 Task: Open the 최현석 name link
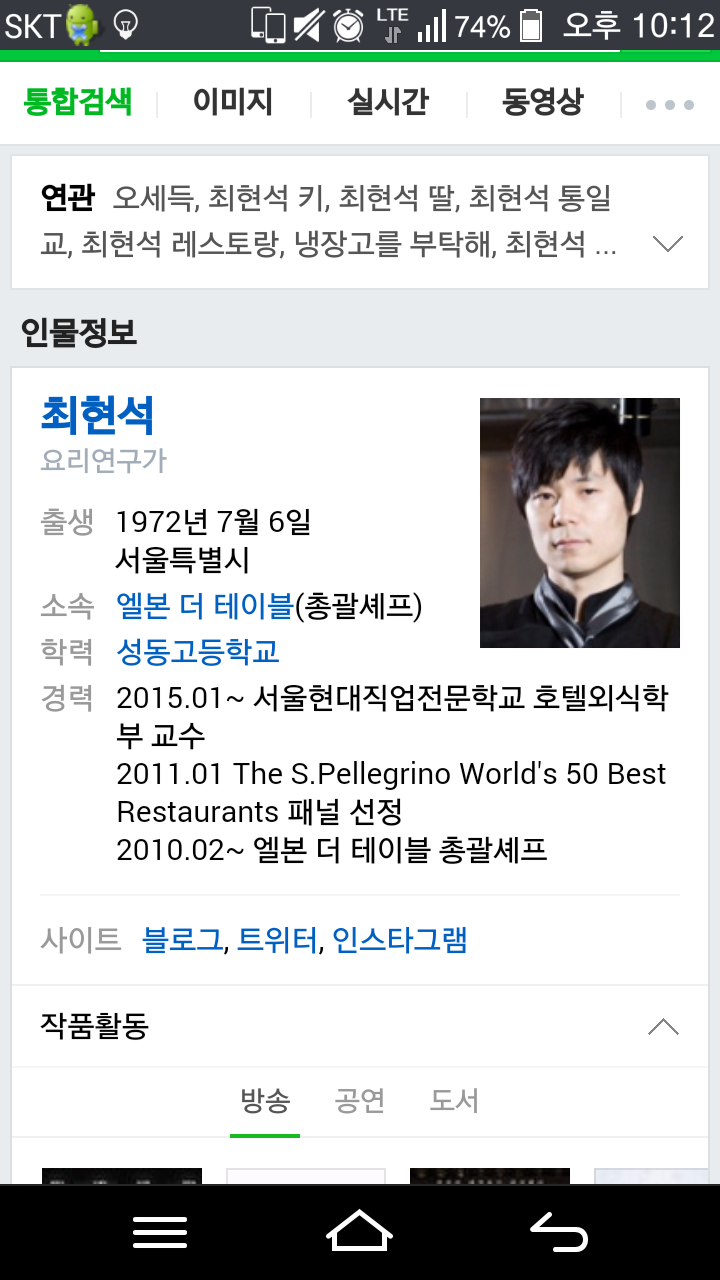tap(98, 414)
